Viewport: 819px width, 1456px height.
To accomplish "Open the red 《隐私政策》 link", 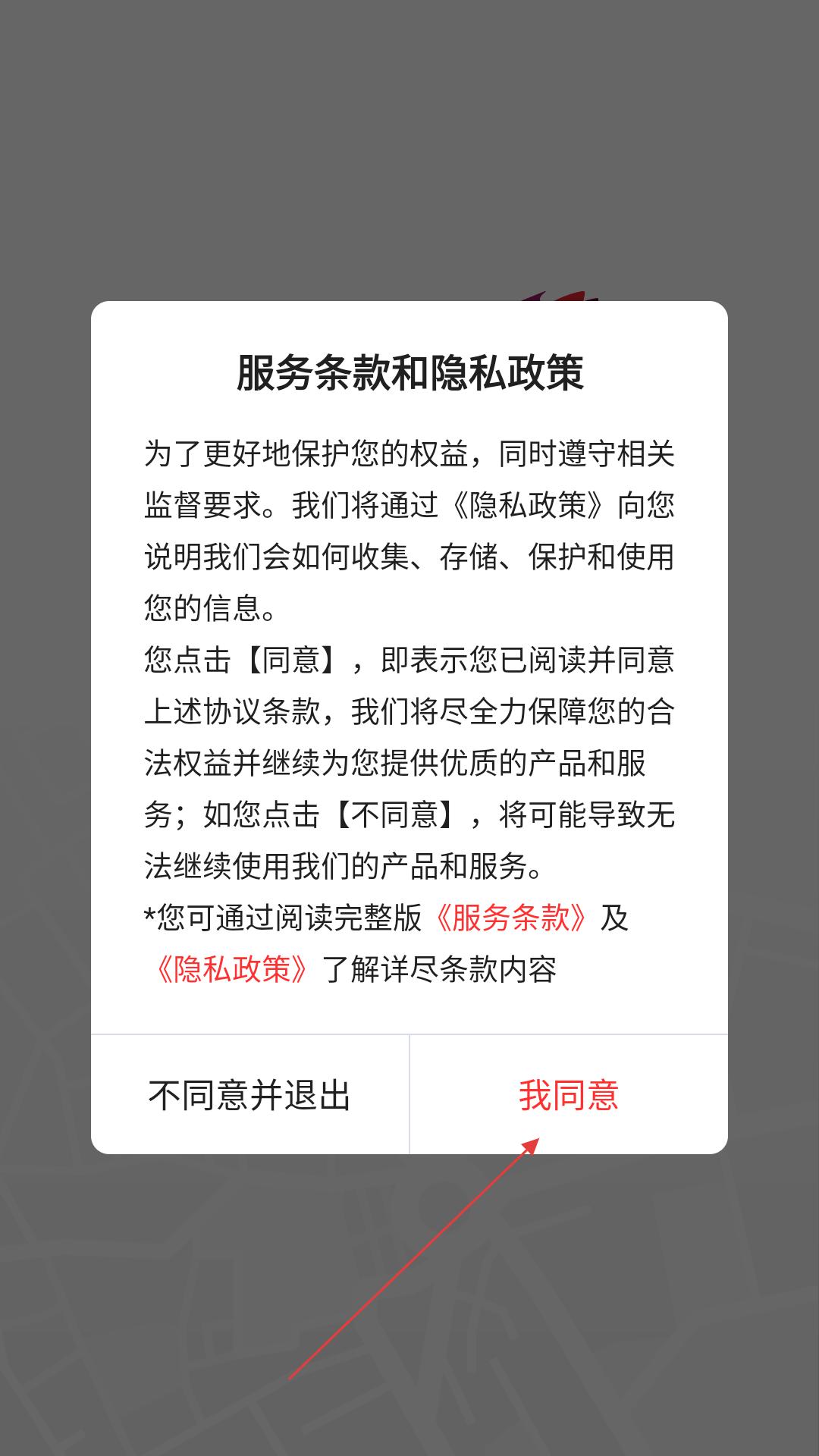I will point(231,969).
